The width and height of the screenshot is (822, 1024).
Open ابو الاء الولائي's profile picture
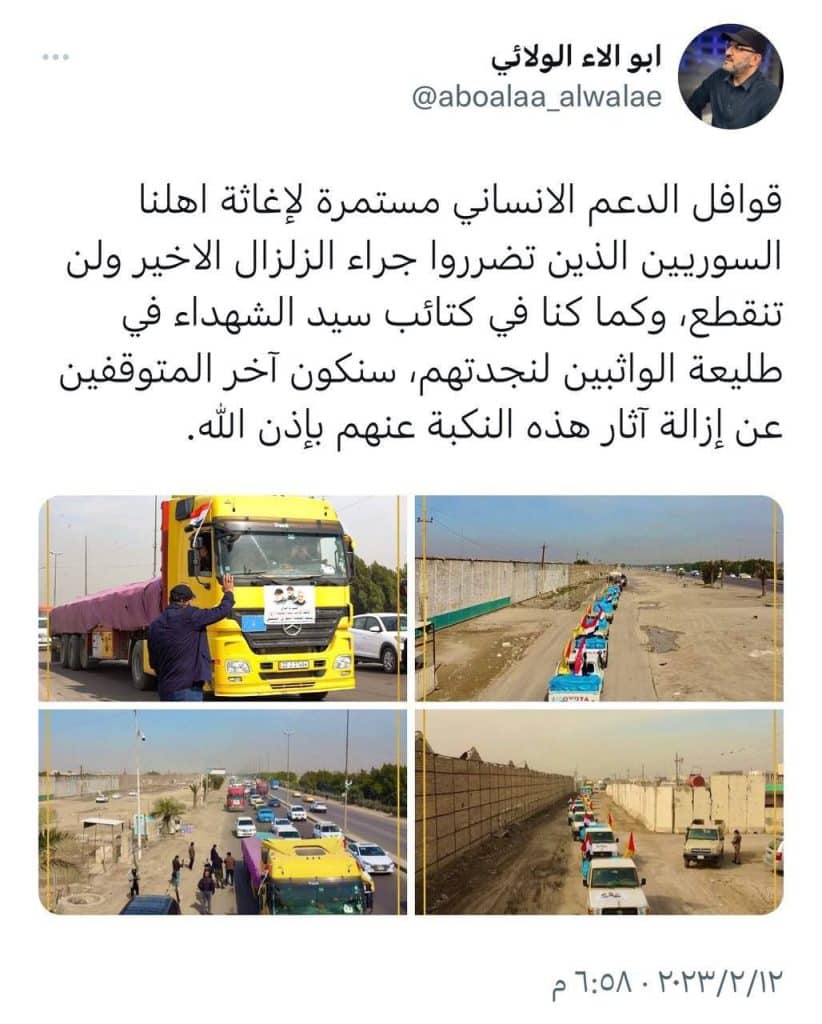(730, 76)
